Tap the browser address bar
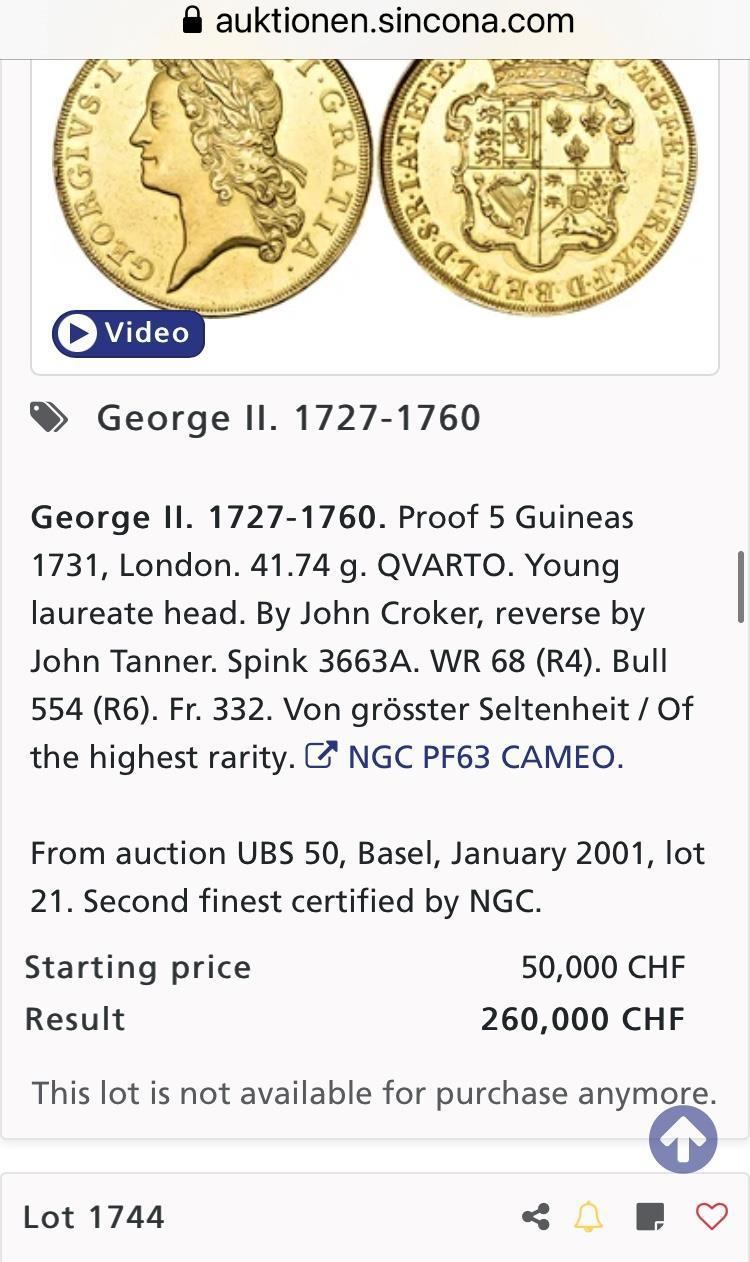Screen dimensions: 750x1262 pos(377,21)
